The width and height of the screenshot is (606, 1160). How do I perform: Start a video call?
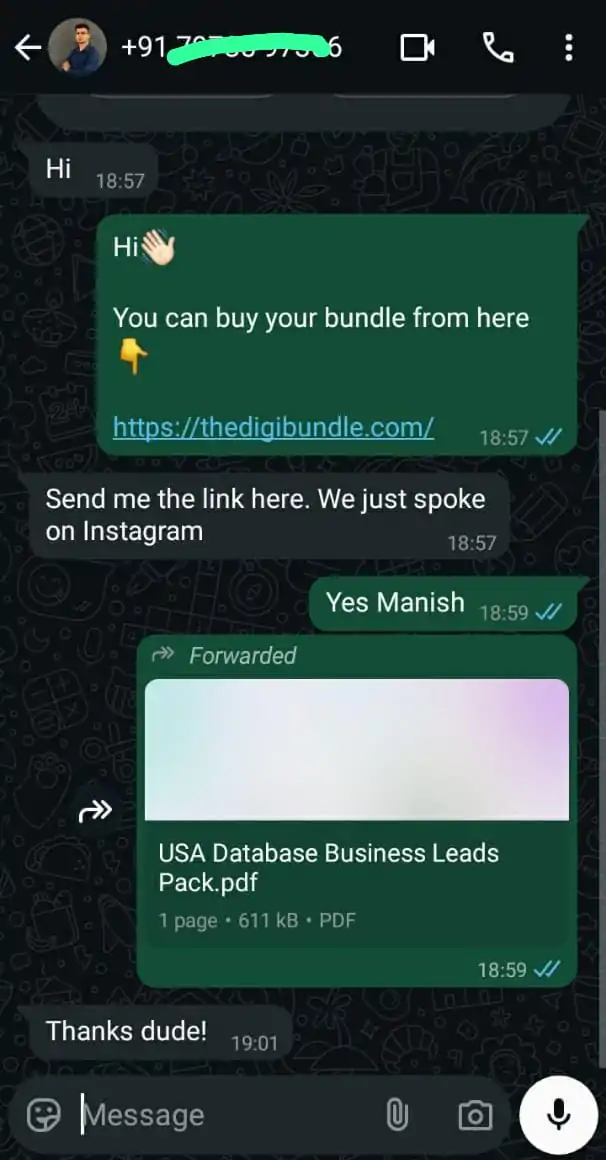point(417,47)
